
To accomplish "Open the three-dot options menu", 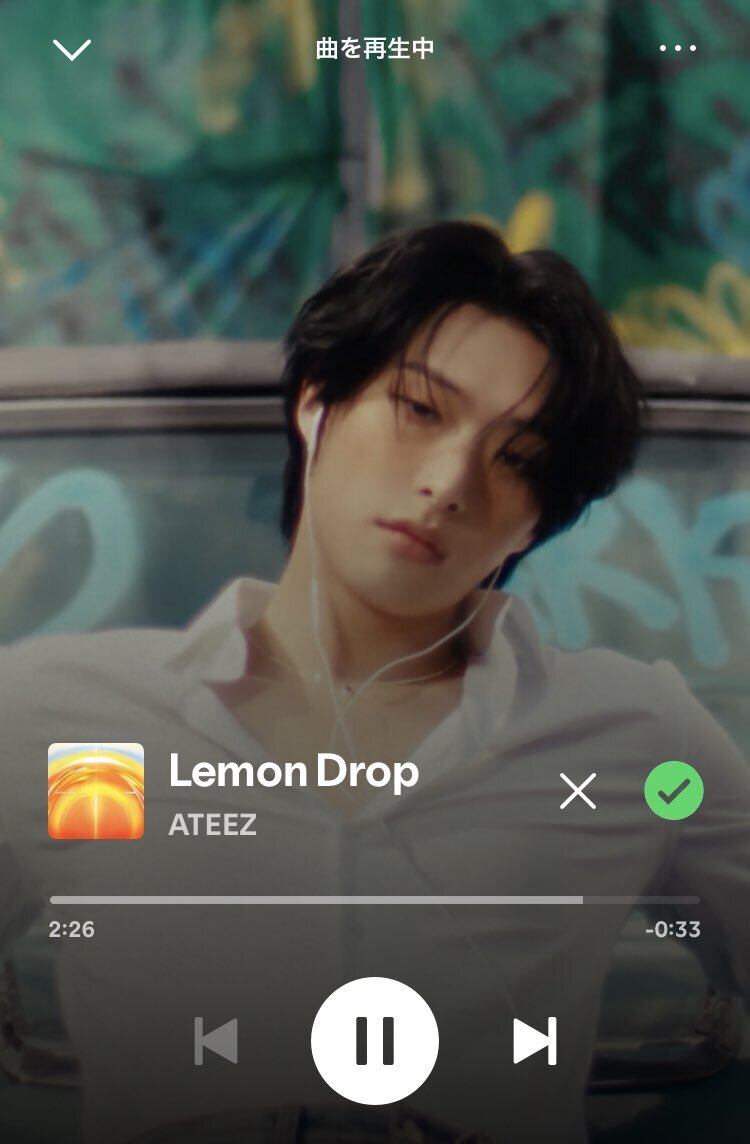I will [678, 48].
